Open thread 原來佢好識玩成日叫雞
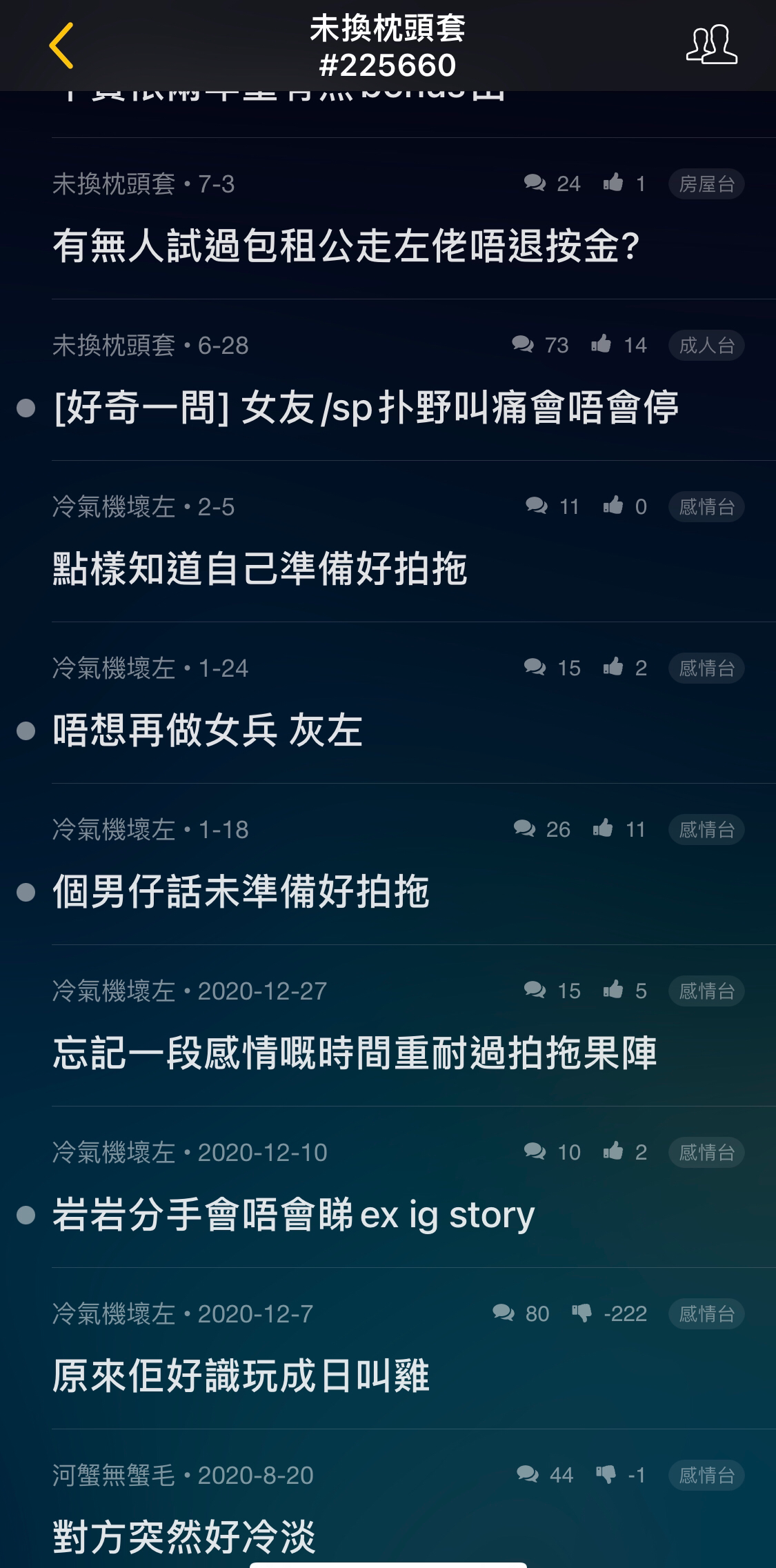 241,1376
